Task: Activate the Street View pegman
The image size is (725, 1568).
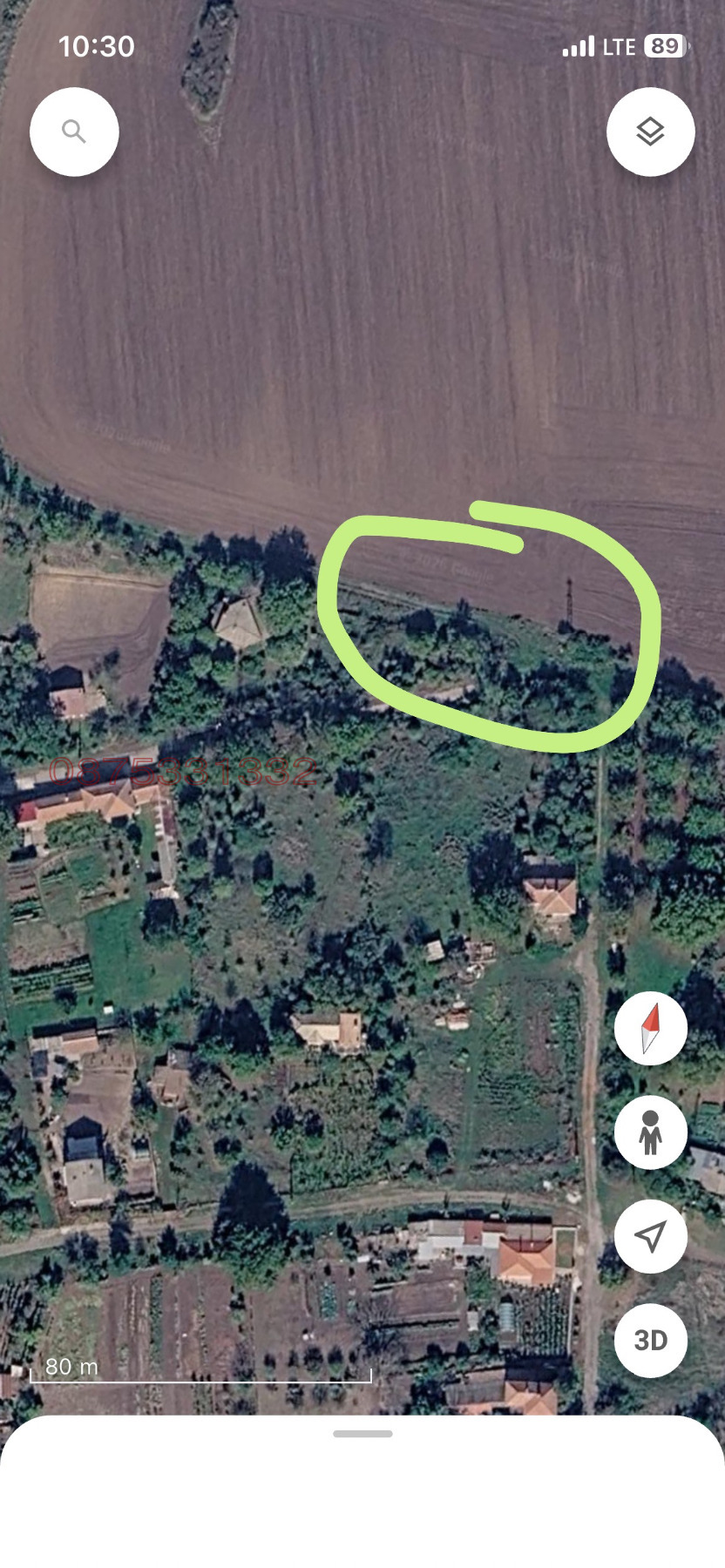Action: (651, 1132)
